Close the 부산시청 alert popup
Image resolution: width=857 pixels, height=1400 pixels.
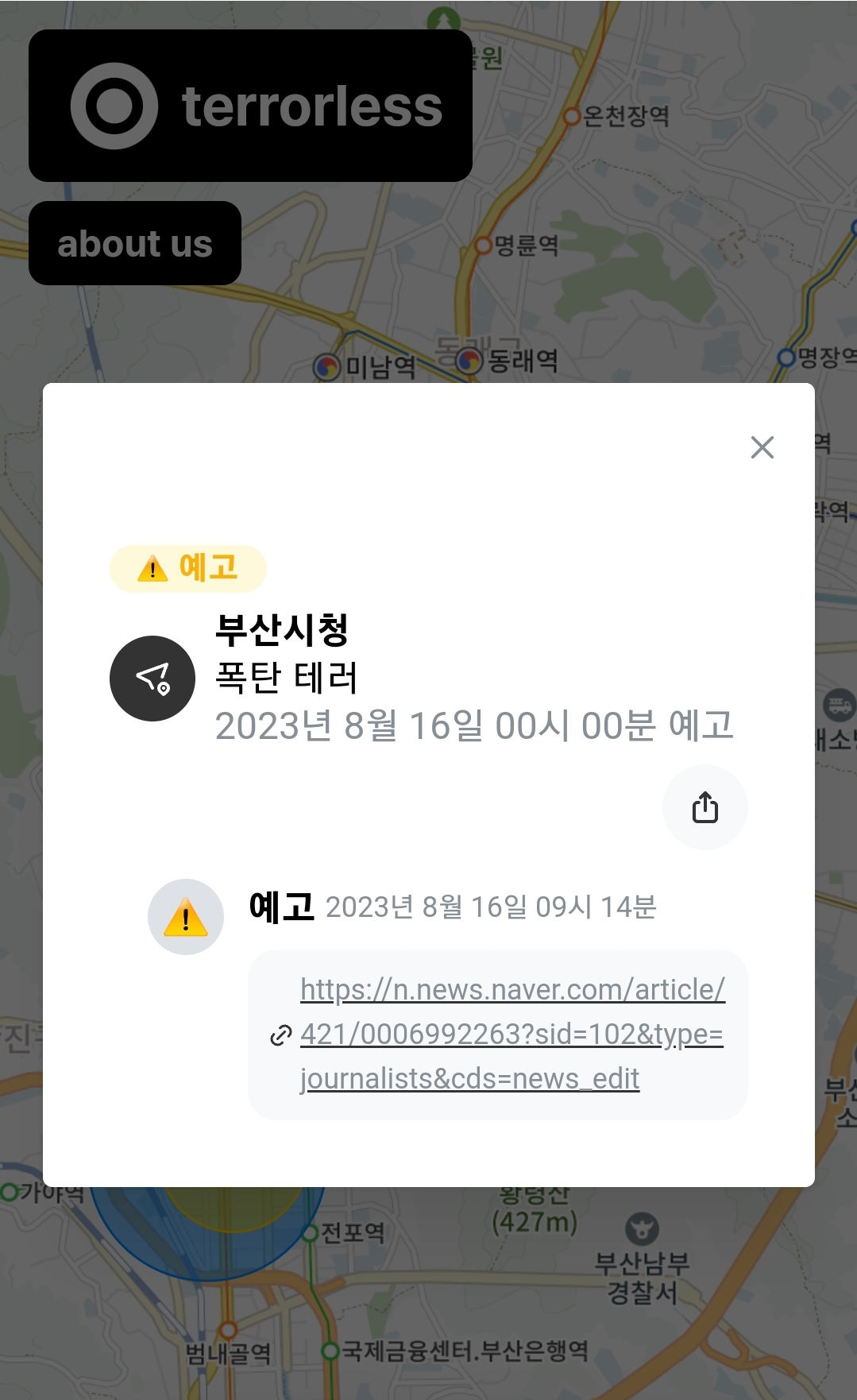[x=762, y=447]
